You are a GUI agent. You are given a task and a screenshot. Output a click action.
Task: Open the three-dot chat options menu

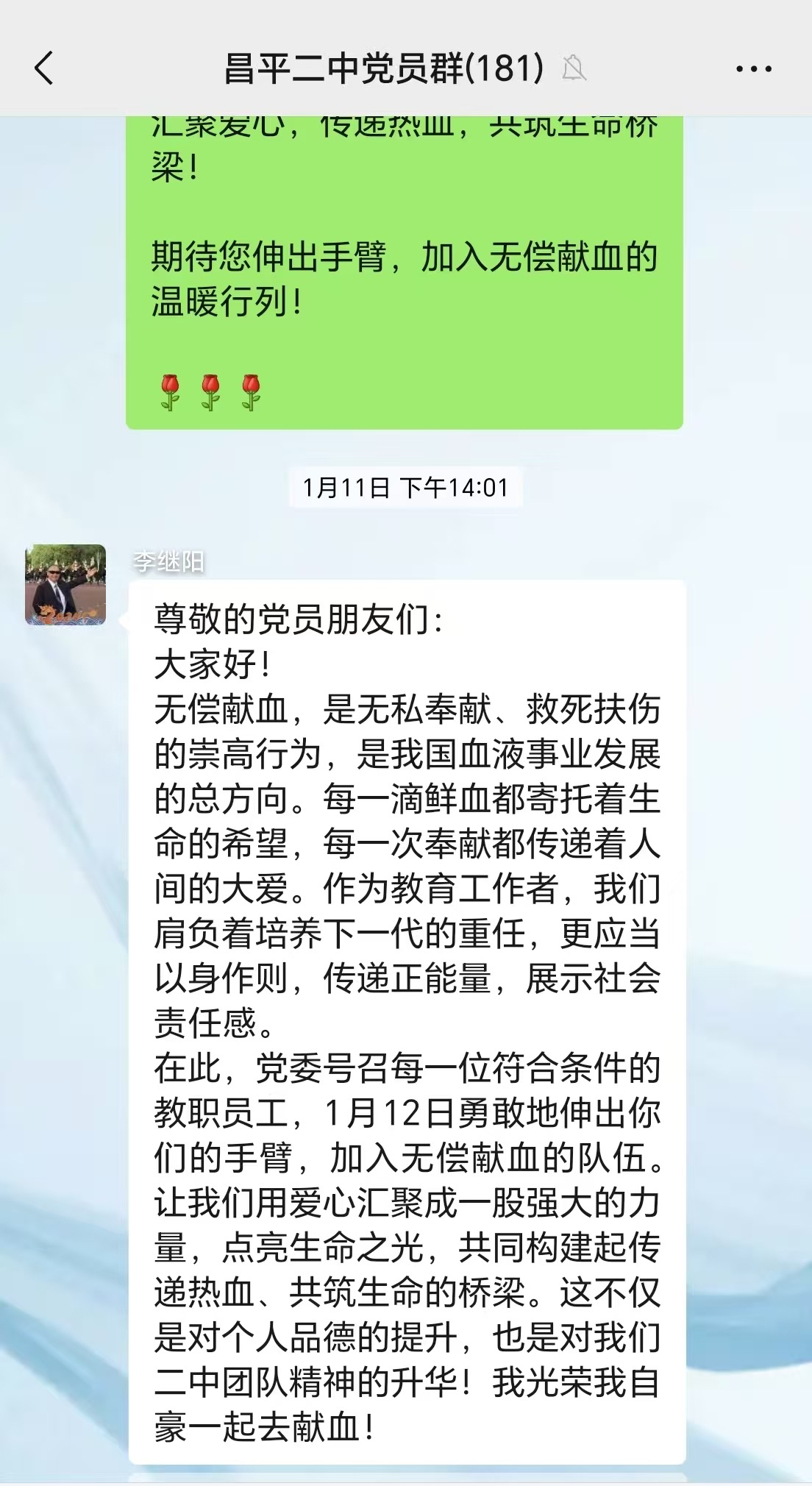tap(753, 69)
